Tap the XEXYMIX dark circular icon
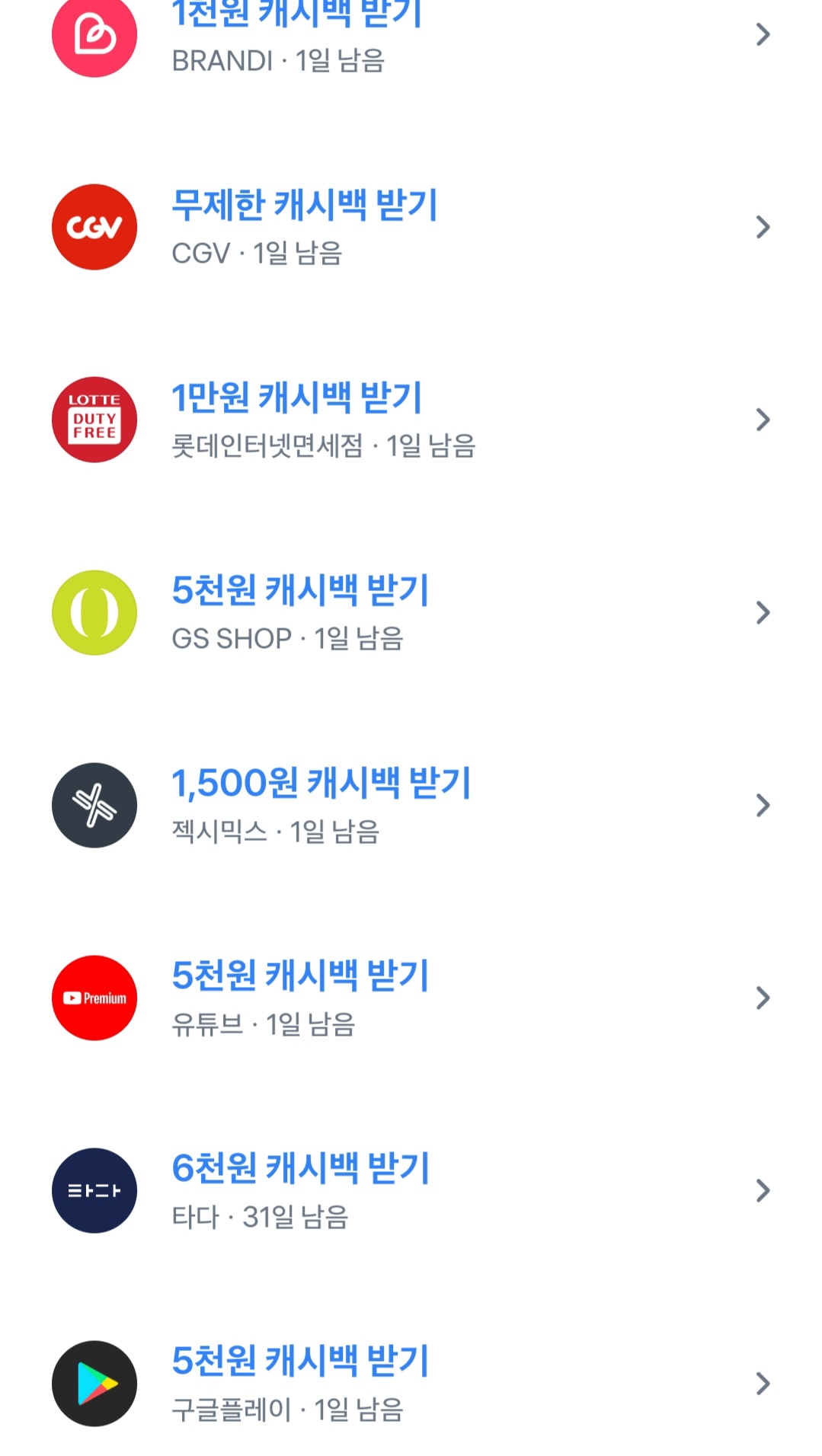 pos(94,805)
